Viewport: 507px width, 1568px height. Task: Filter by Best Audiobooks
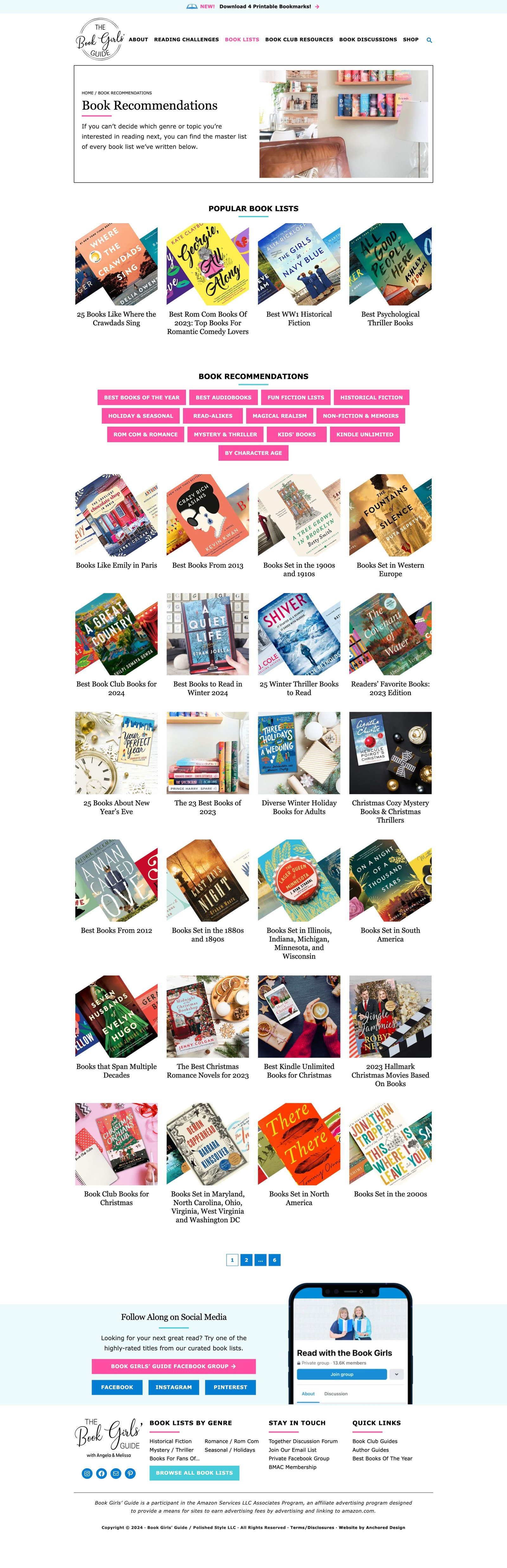[x=223, y=398]
